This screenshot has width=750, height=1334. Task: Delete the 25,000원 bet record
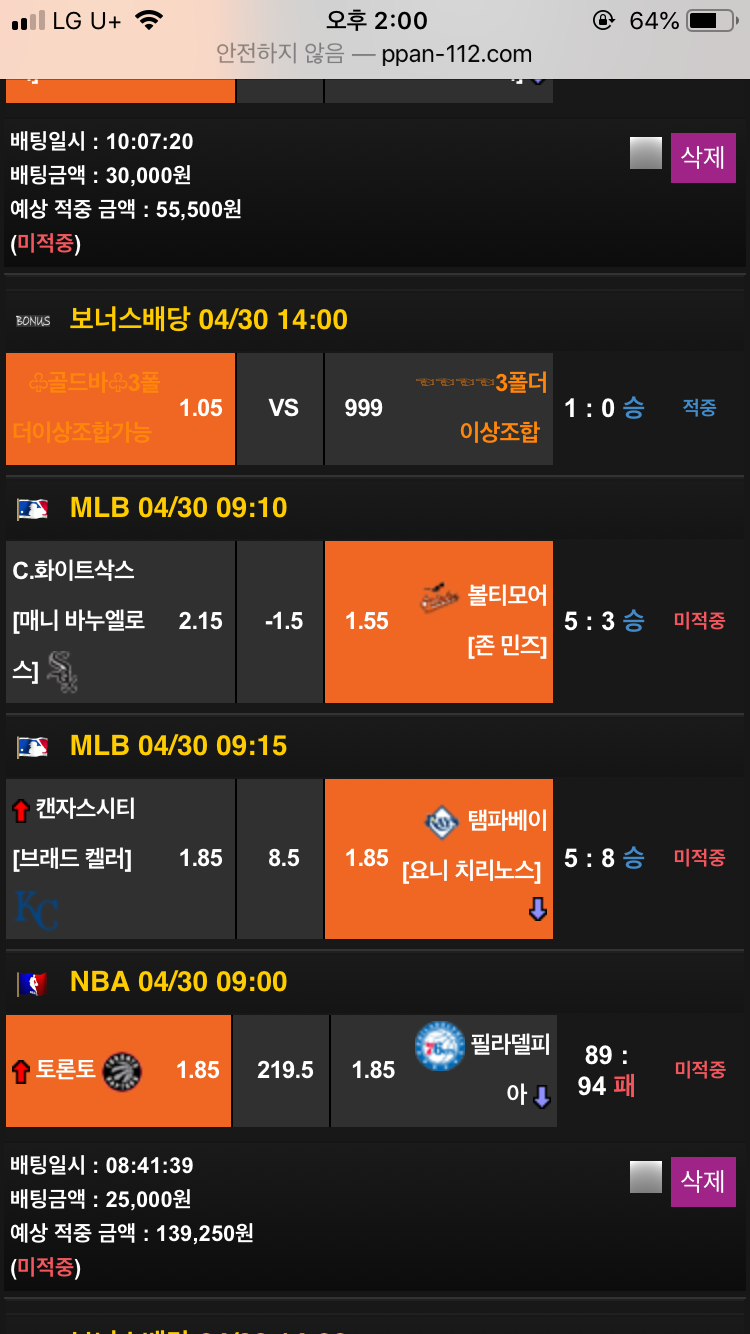pos(702,1181)
